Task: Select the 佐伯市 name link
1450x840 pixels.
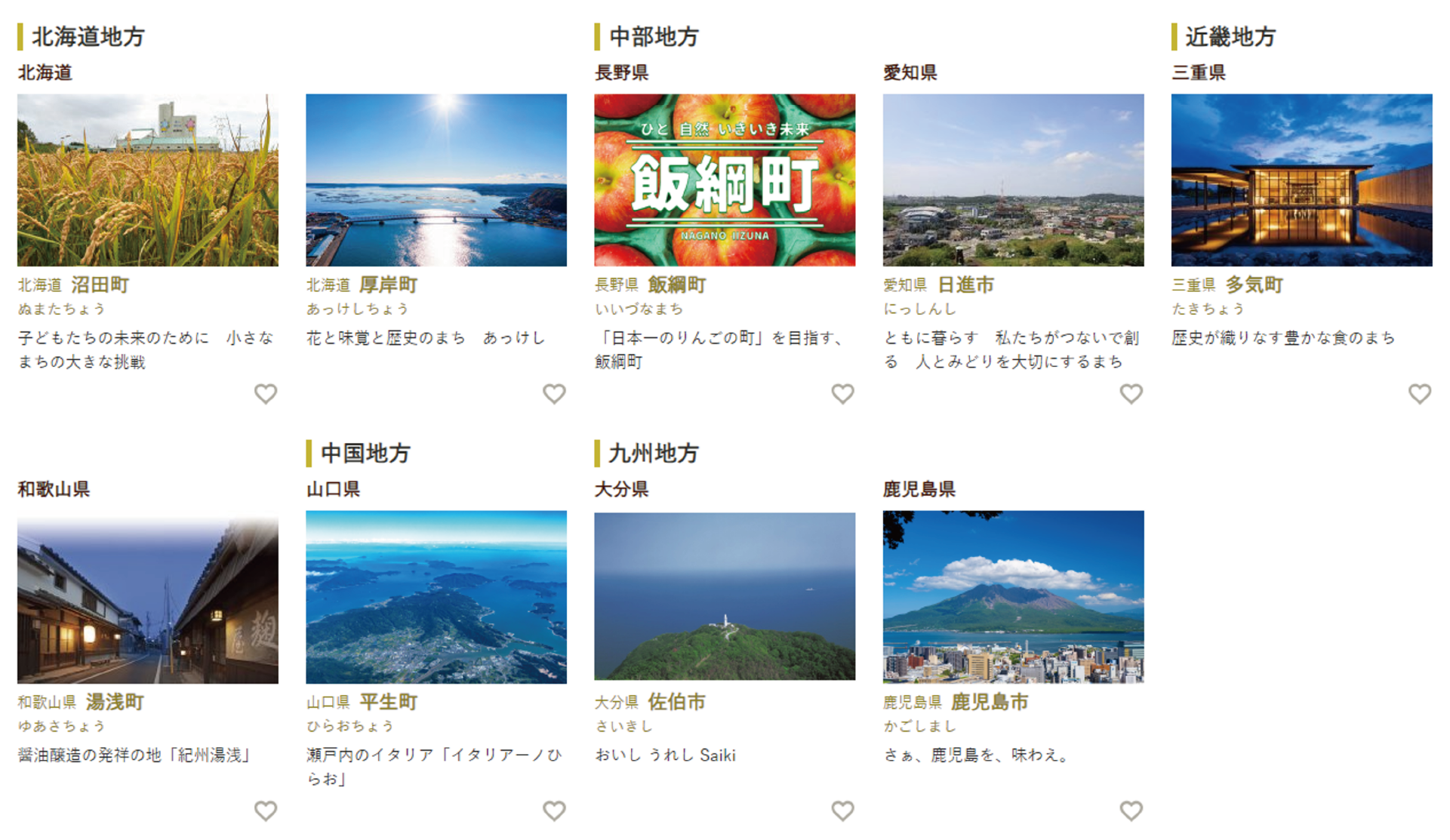Action: (676, 703)
